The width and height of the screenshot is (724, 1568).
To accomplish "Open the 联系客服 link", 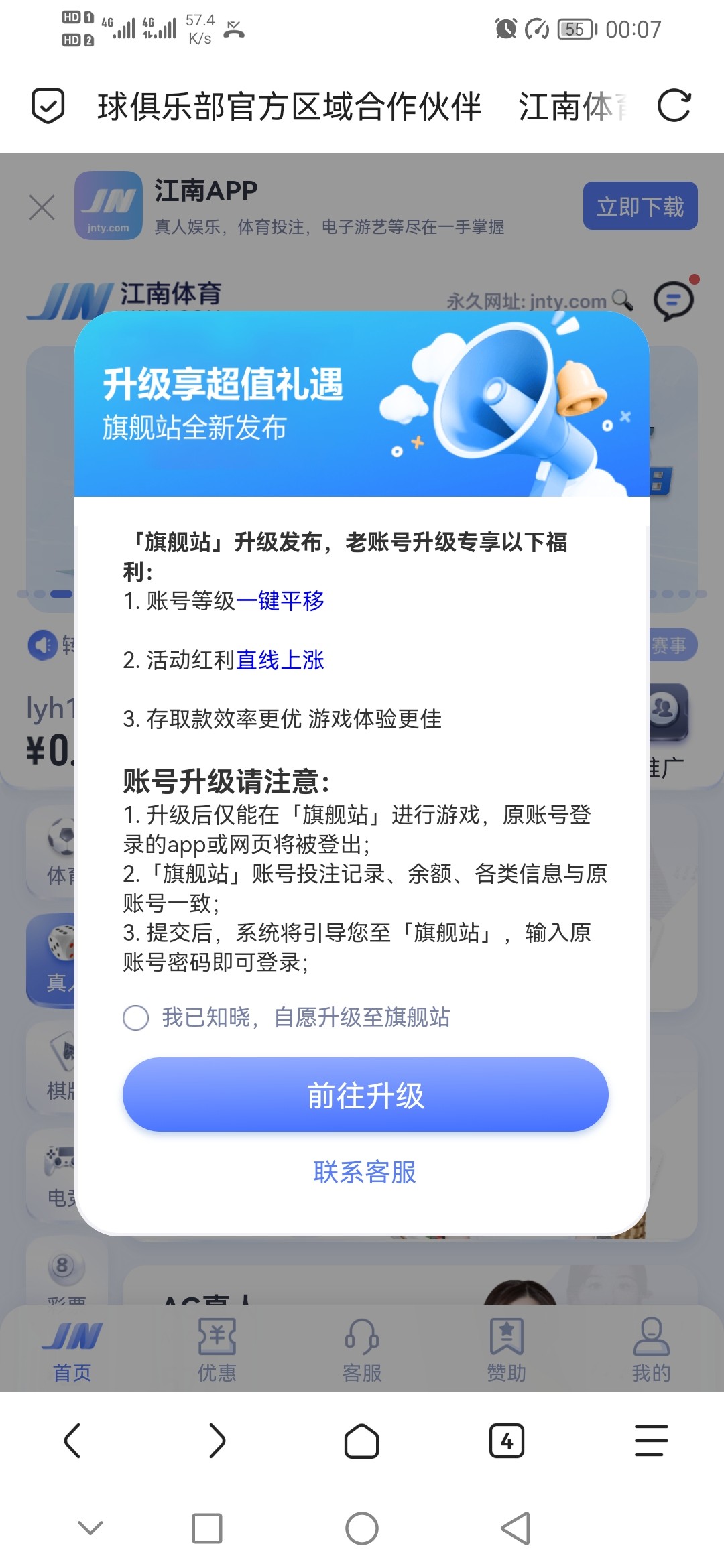I will point(365,1172).
